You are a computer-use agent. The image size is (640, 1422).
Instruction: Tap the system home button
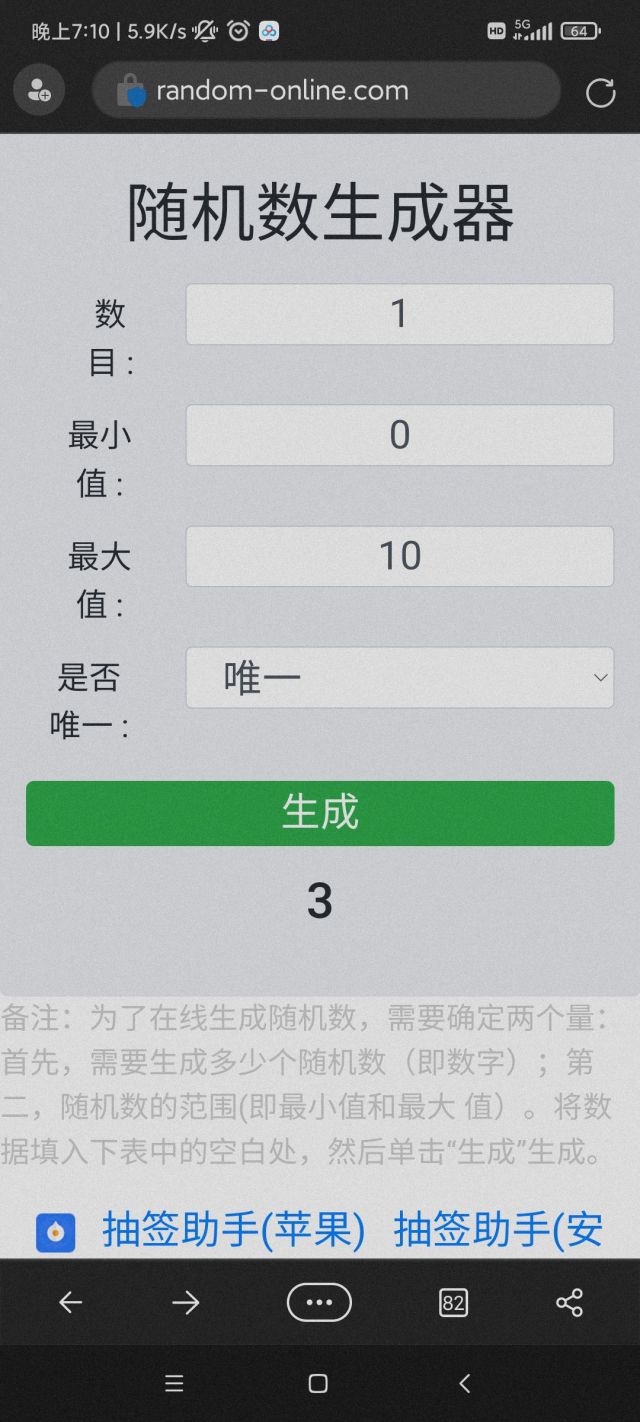318,1383
